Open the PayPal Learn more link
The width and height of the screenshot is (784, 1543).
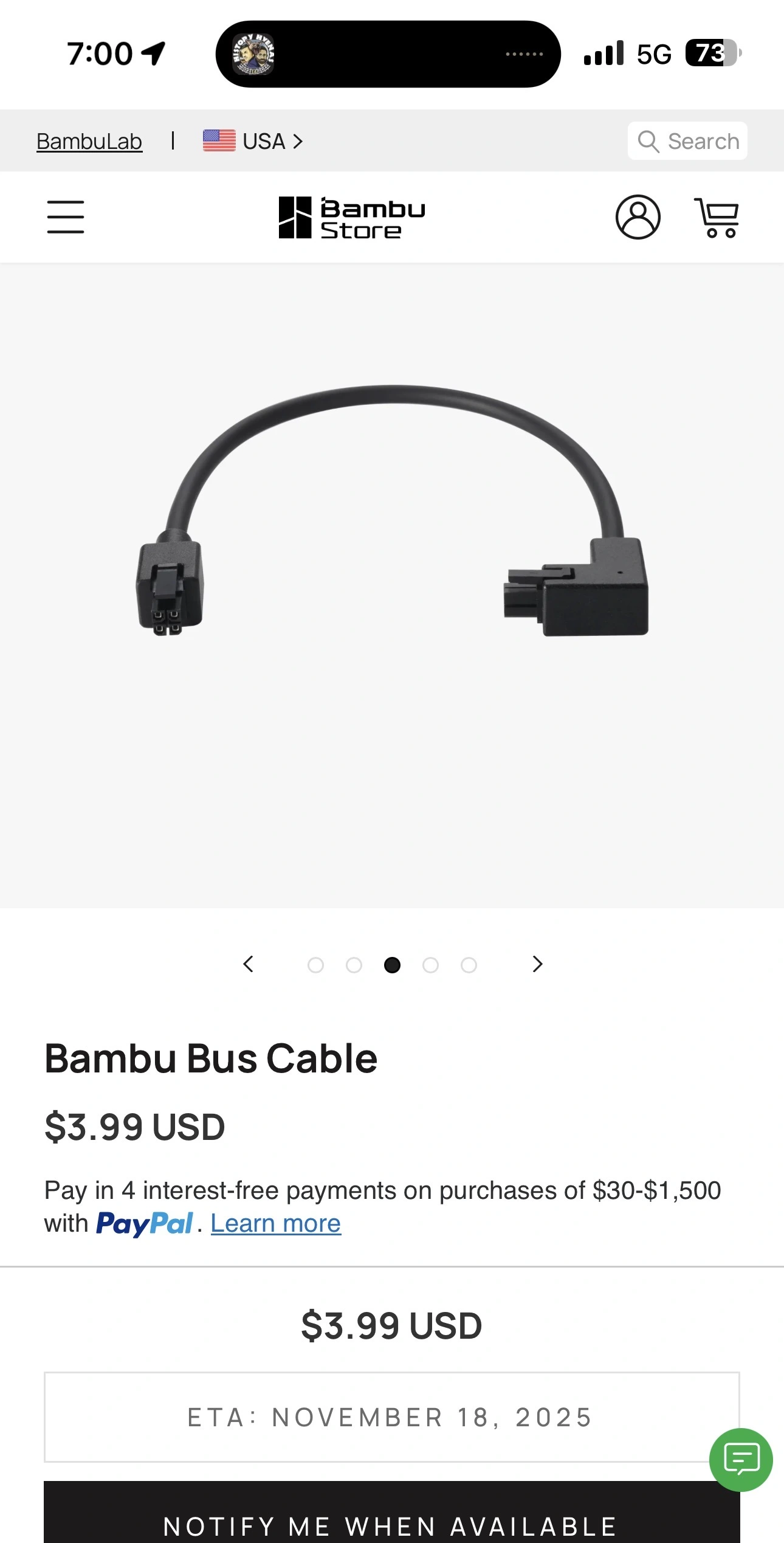tap(276, 1223)
